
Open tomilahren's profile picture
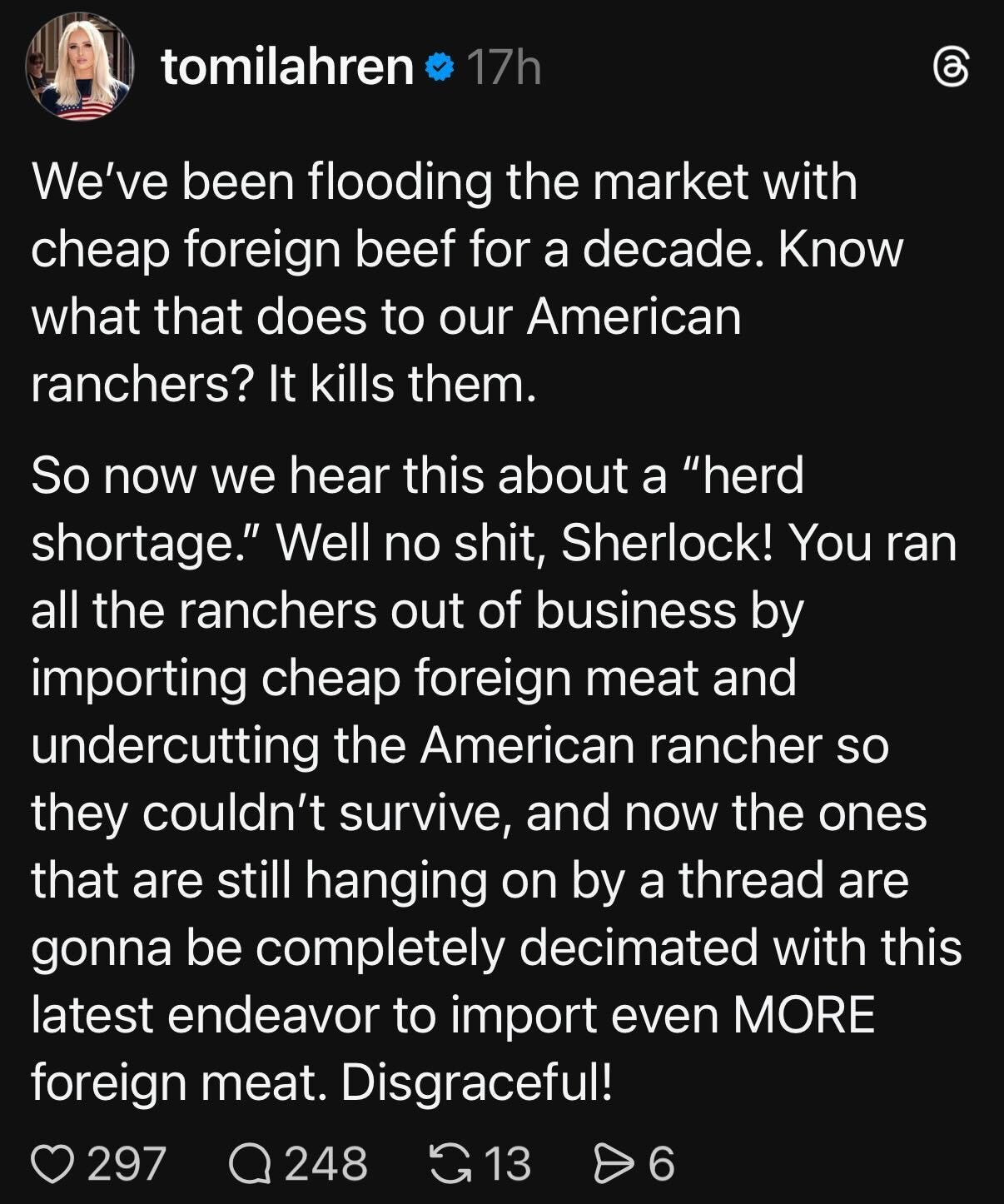tap(80, 67)
